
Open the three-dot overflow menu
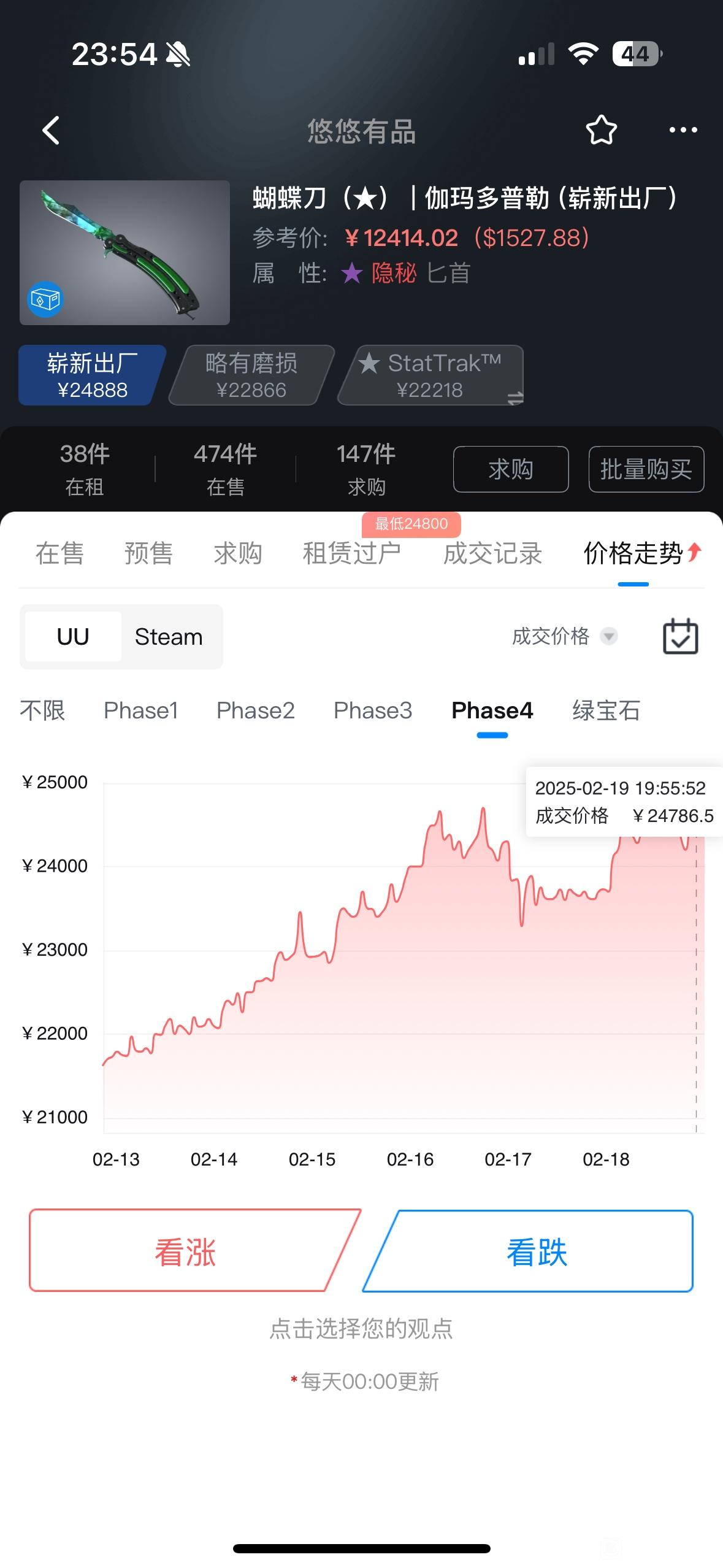683,130
